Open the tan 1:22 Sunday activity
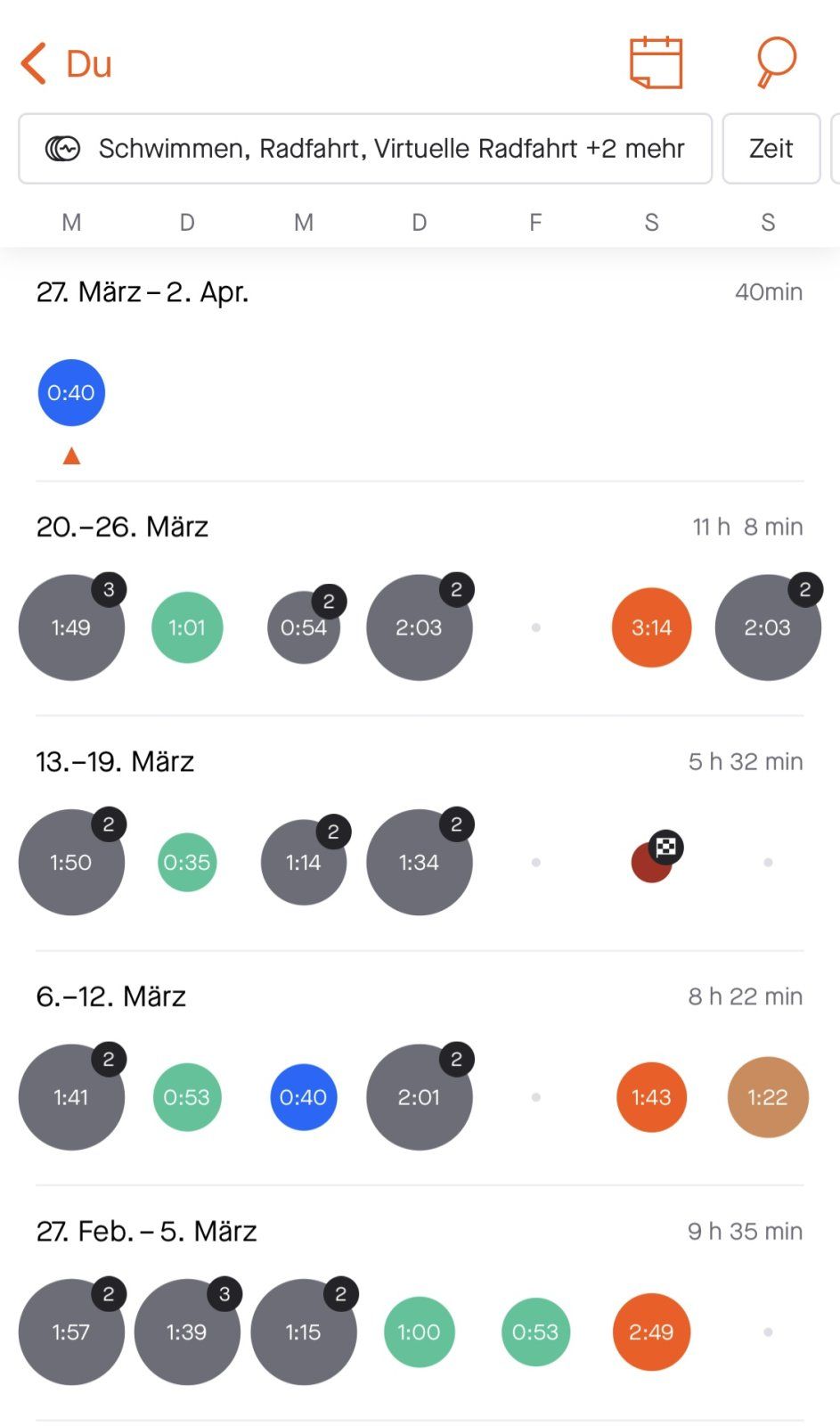The width and height of the screenshot is (840, 1426). [x=768, y=1097]
